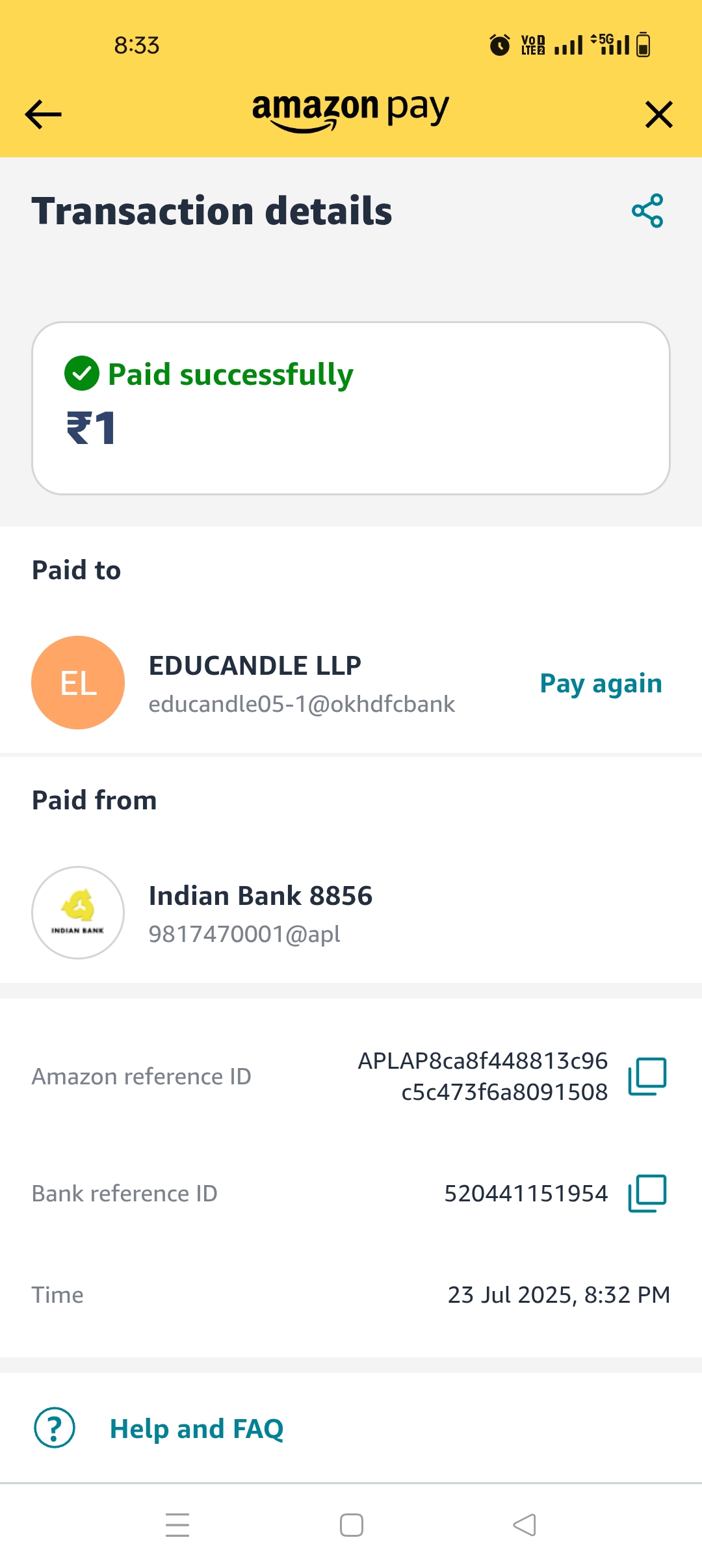Copy the Amazon reference ID
The height and width of the screenshot is (1568, 702).
pyautogui.click(x=647, y=1076)
